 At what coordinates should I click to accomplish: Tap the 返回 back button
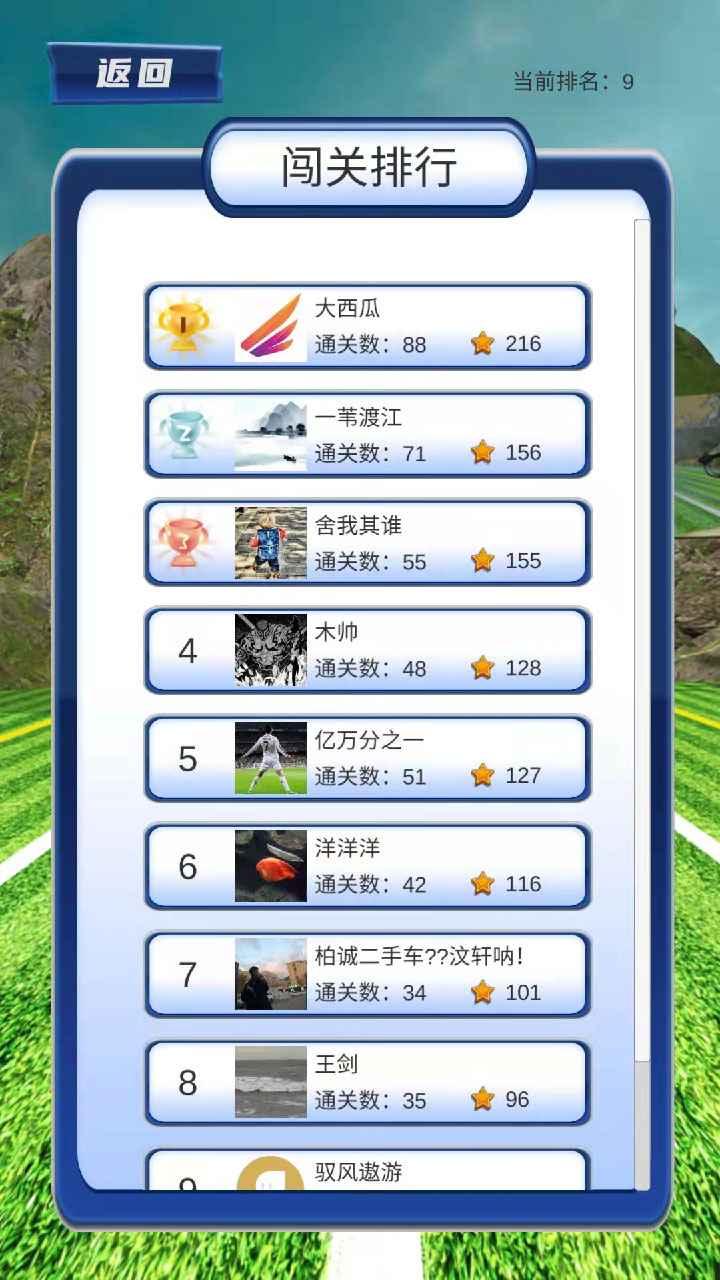134,73
